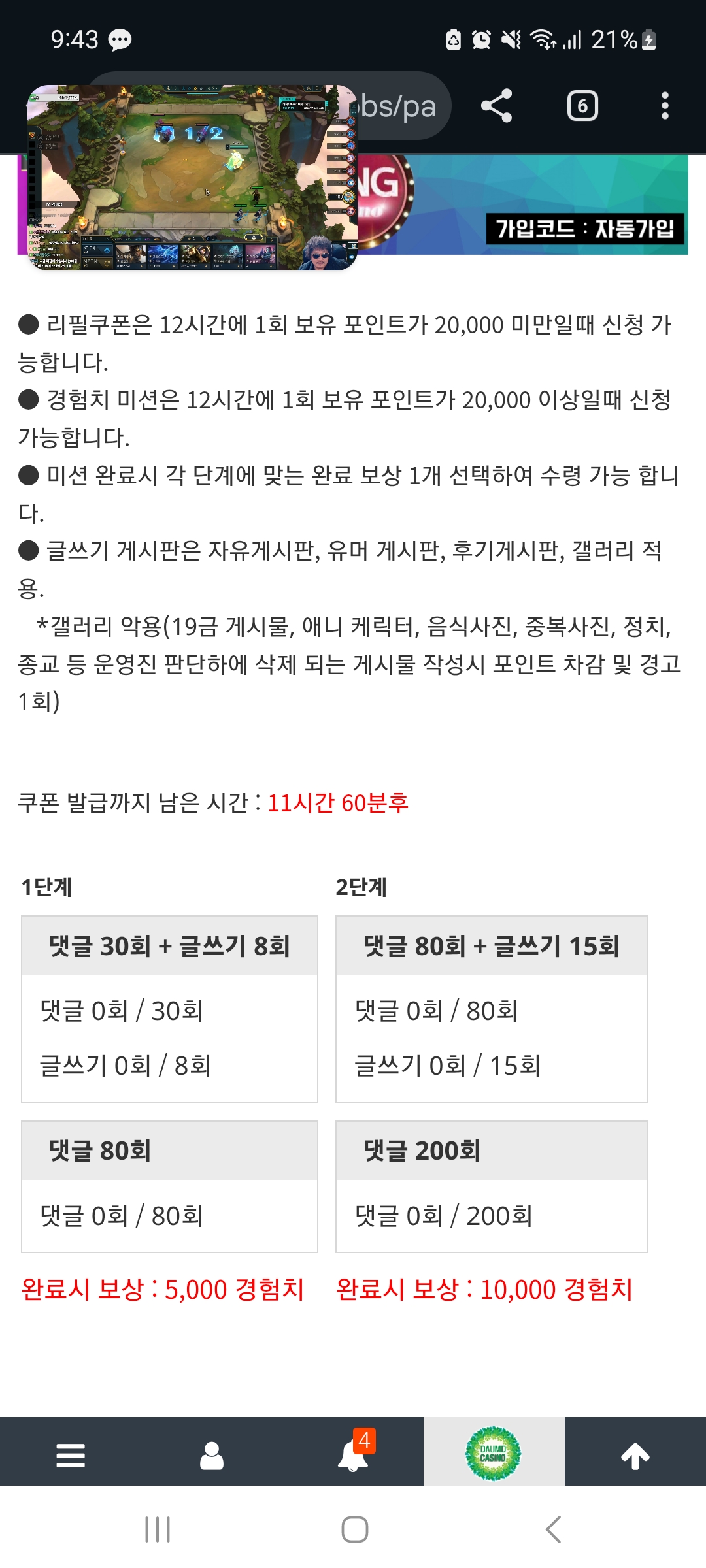This screenshot has height=1568, width=706.
Task: Select the 댓글 200회 mission
Action: pos(491,1151)
